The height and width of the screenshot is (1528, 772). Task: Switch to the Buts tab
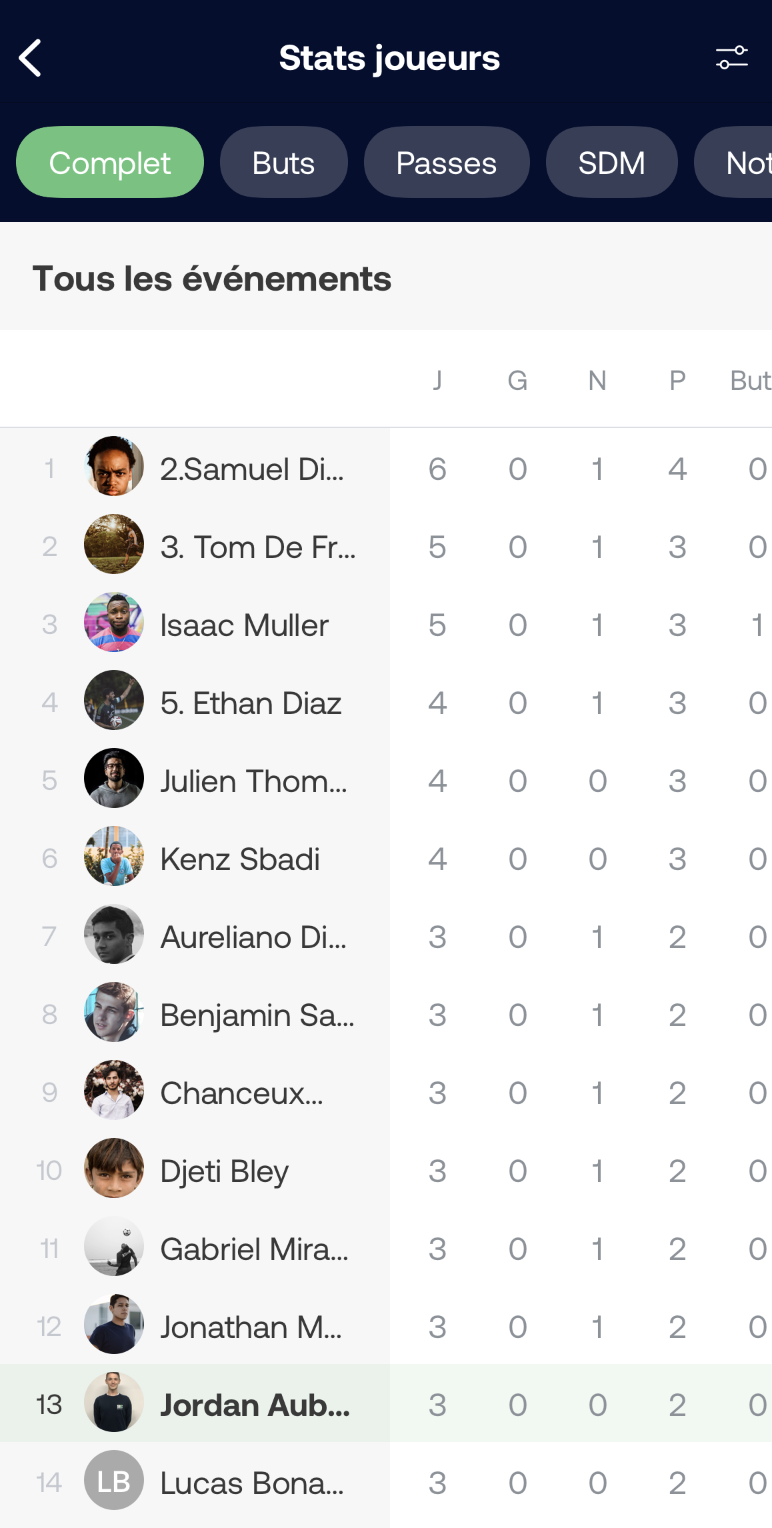pyautogui.click(x=284, y=162)
